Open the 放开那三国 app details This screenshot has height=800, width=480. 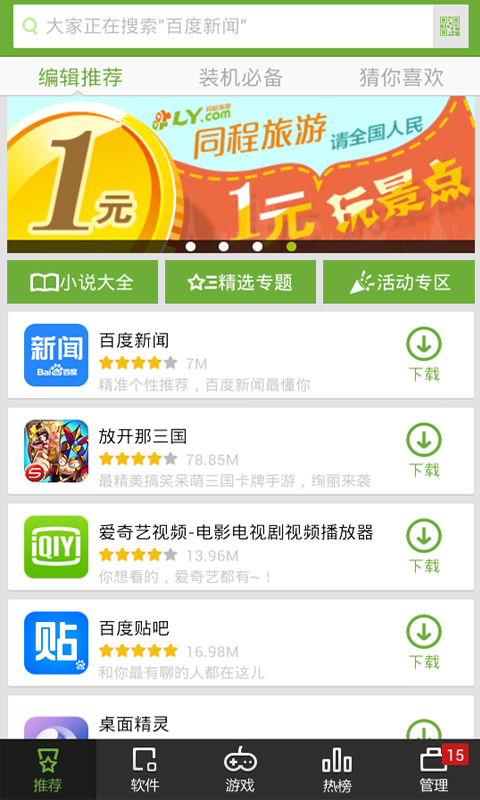[204, 451]
